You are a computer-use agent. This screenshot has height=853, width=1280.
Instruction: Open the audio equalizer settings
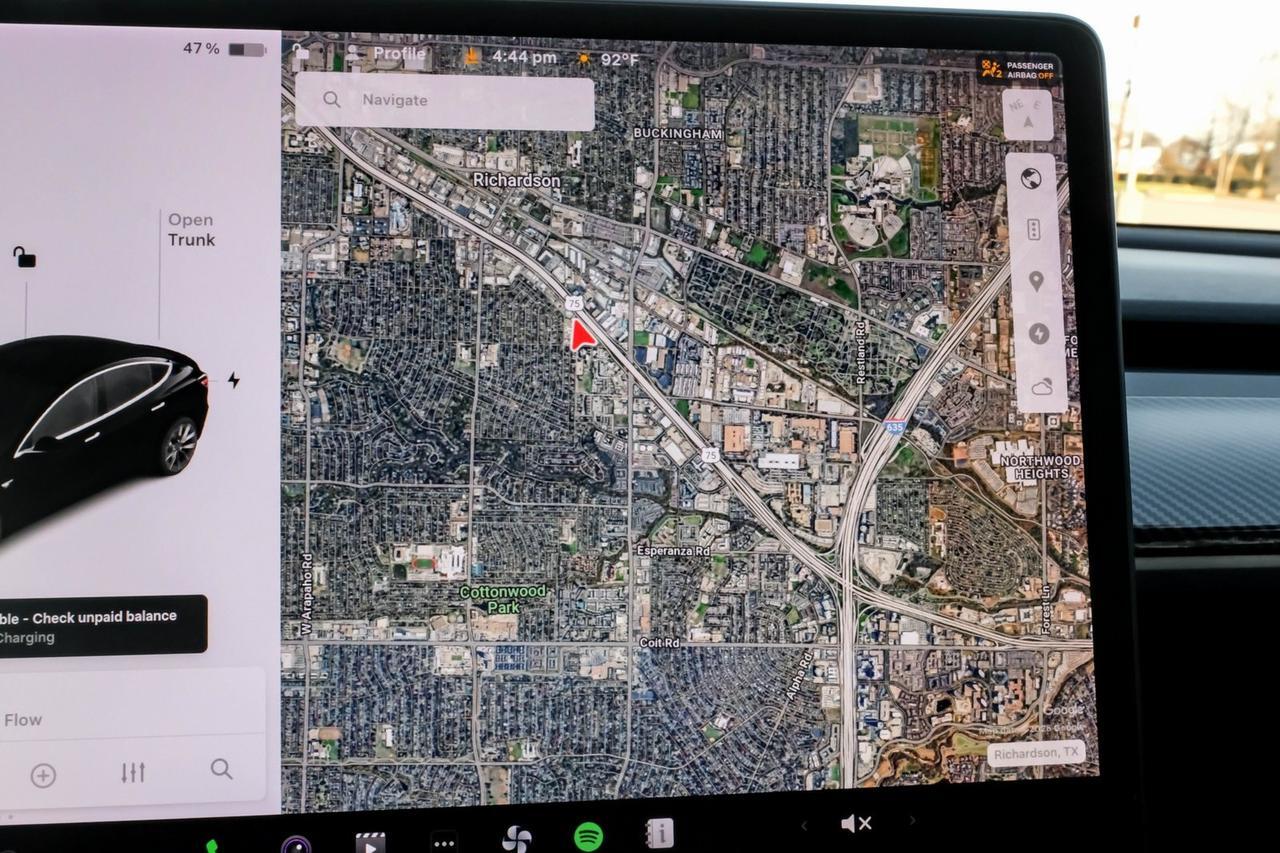[133, 772]
